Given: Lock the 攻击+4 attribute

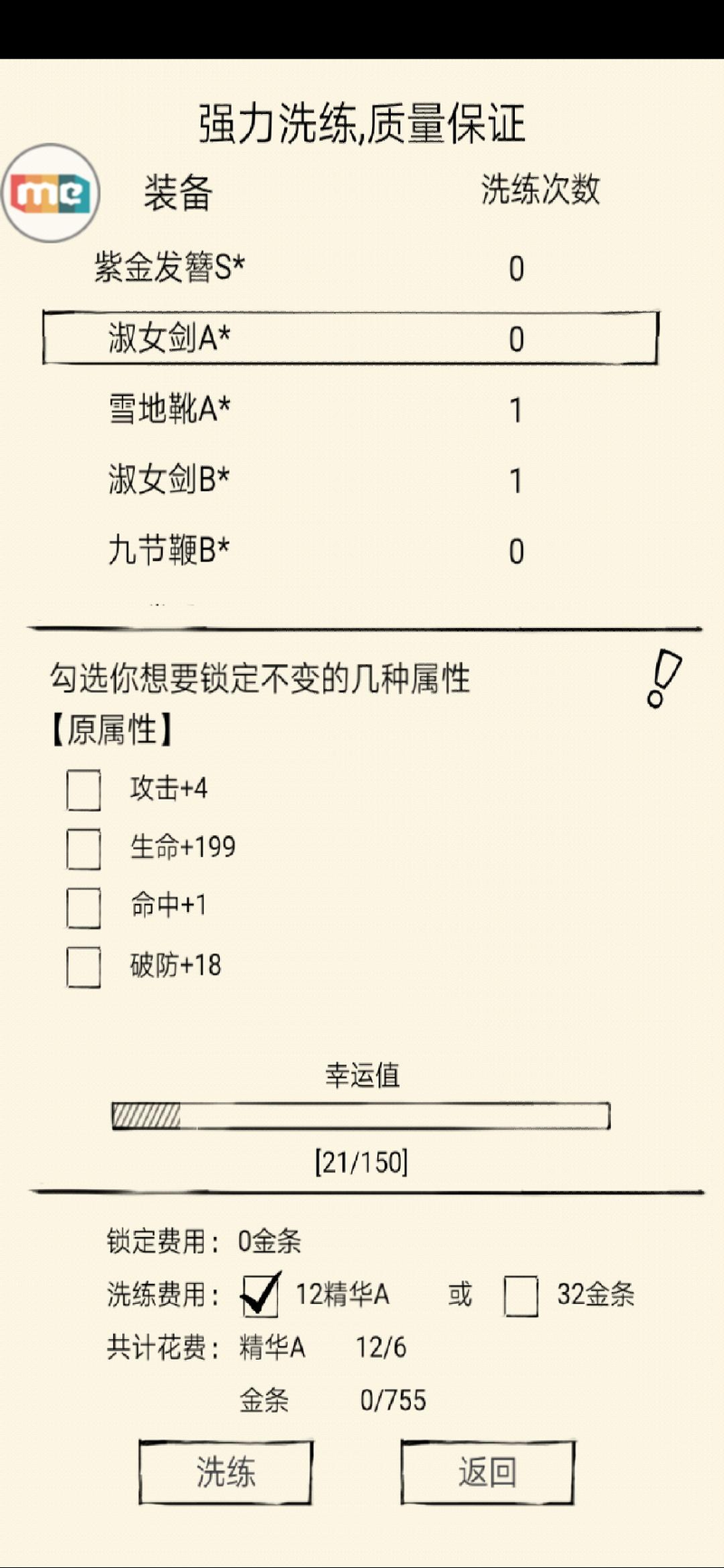Looking at the screenshot, I should point(83,790).
